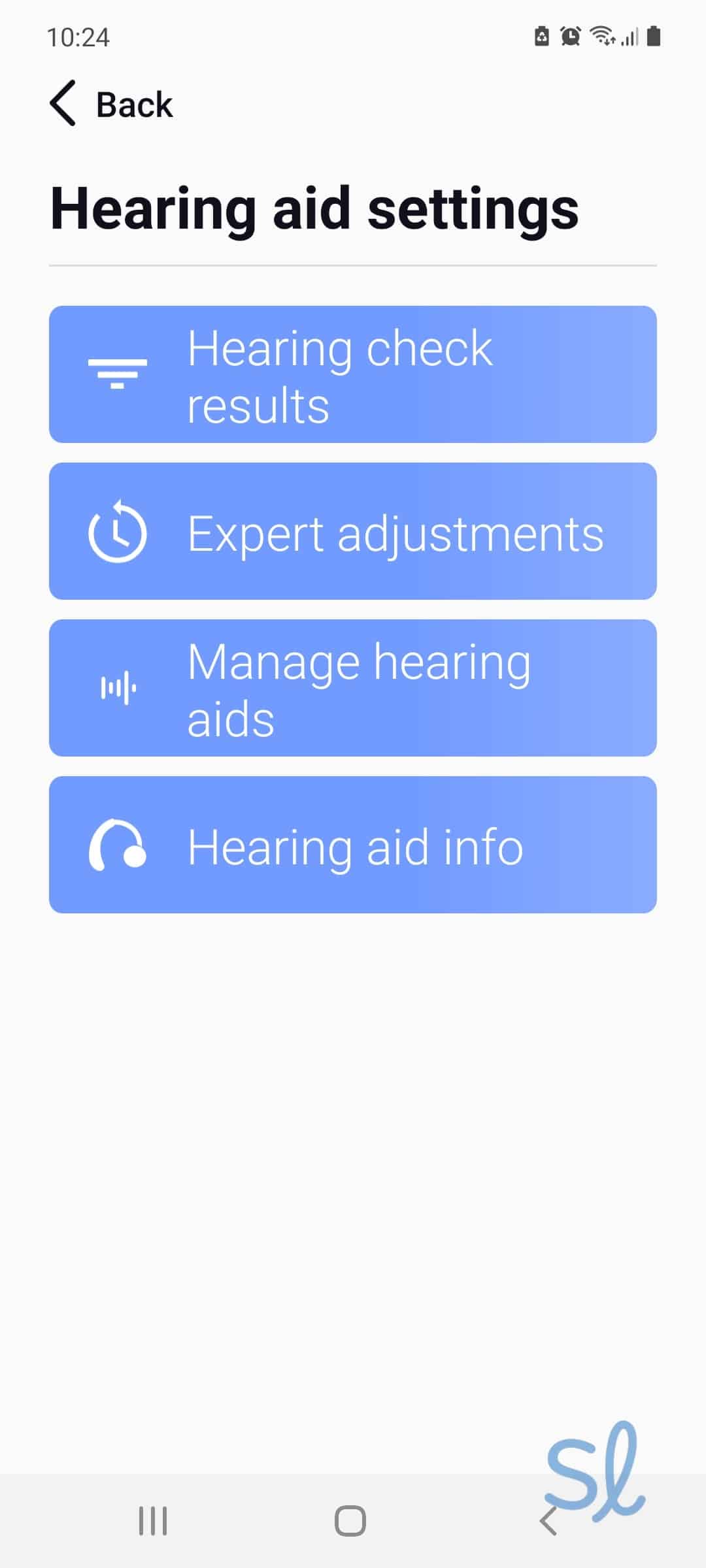Open recent apps from navigation bar
The image size is (706, 1568).
pos(153,1520)
